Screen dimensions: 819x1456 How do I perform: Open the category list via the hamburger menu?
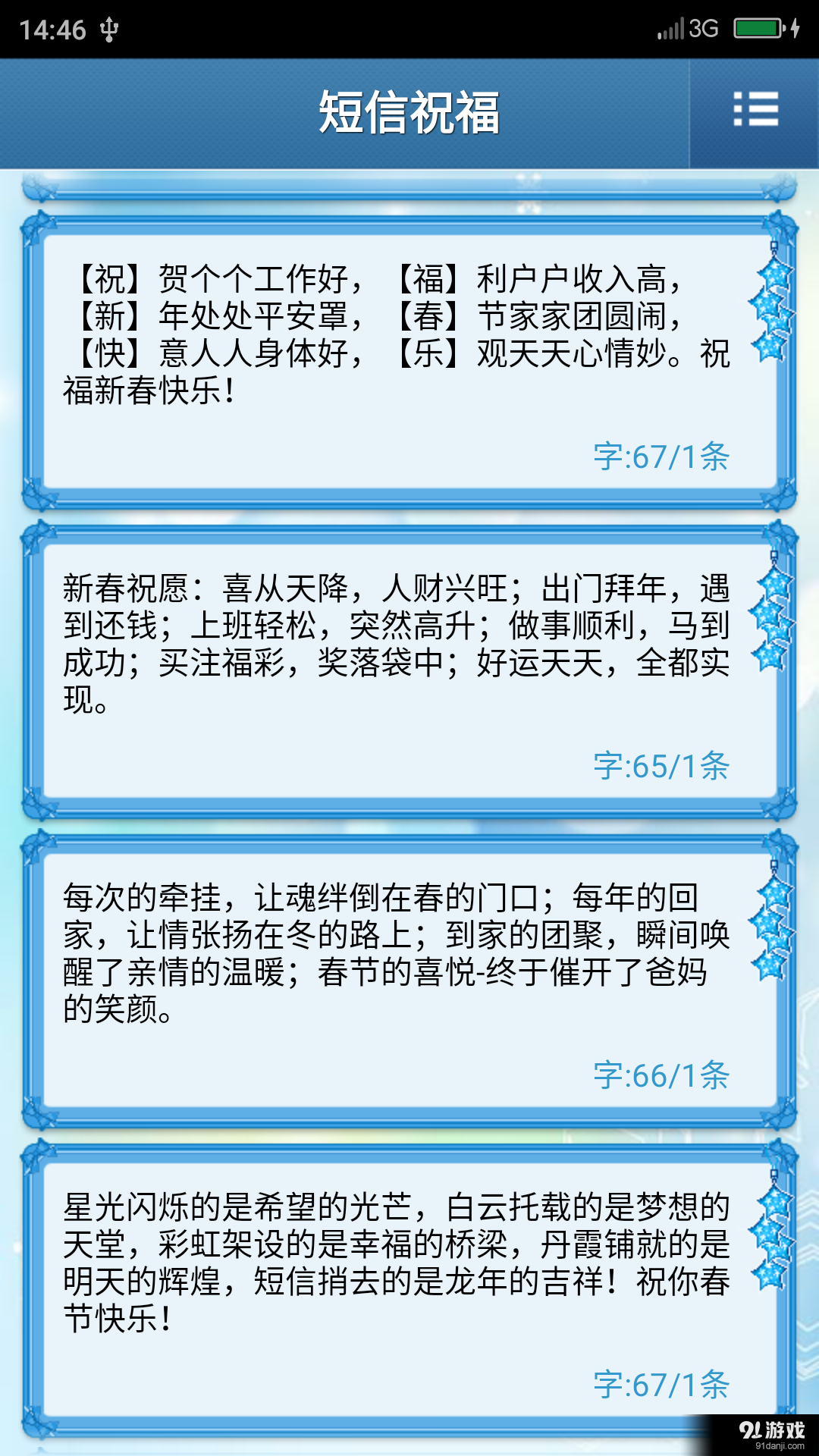pyautogui.click(x=755, y=109)
